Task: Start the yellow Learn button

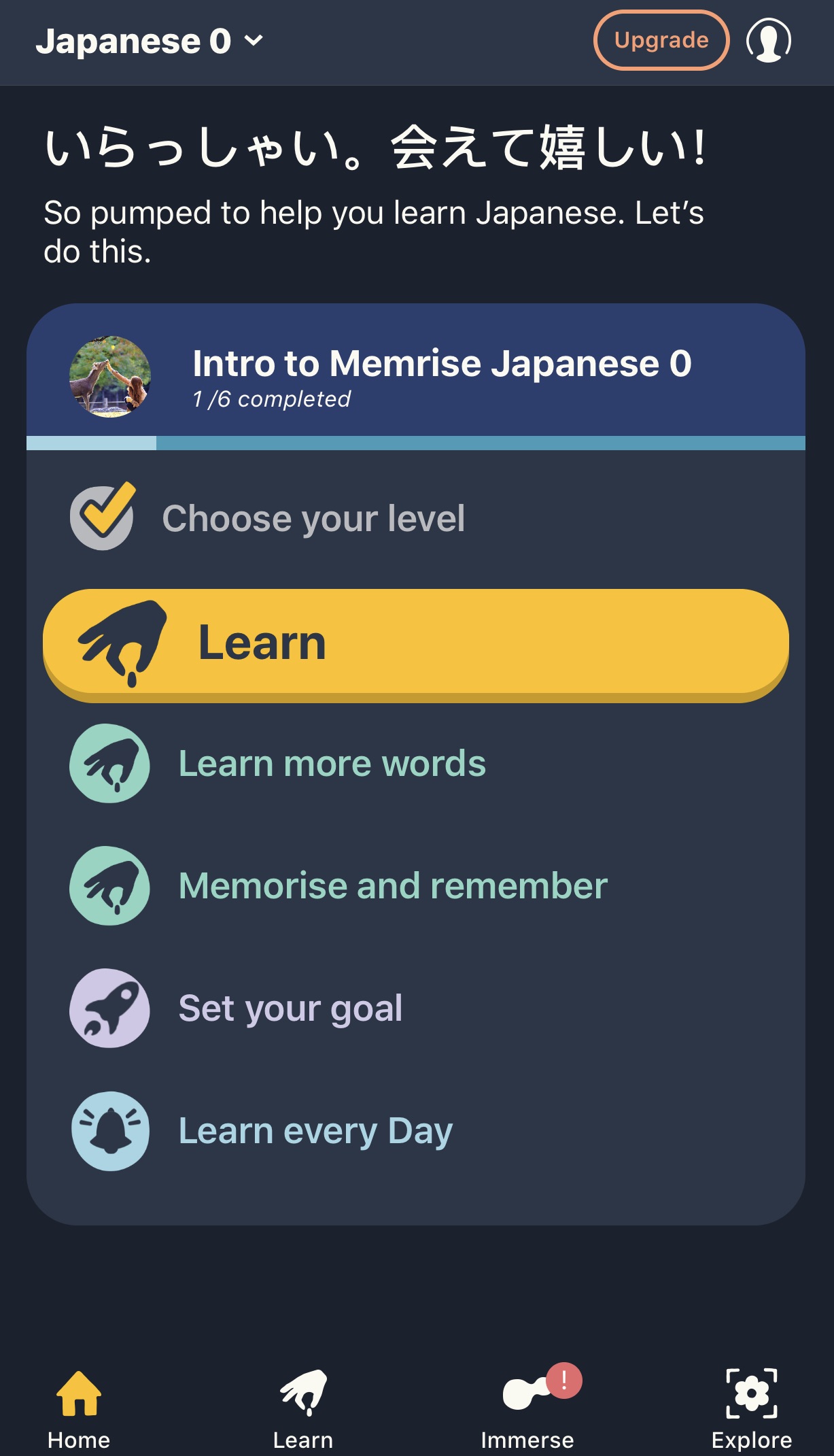Action: (x=415, y=643)
